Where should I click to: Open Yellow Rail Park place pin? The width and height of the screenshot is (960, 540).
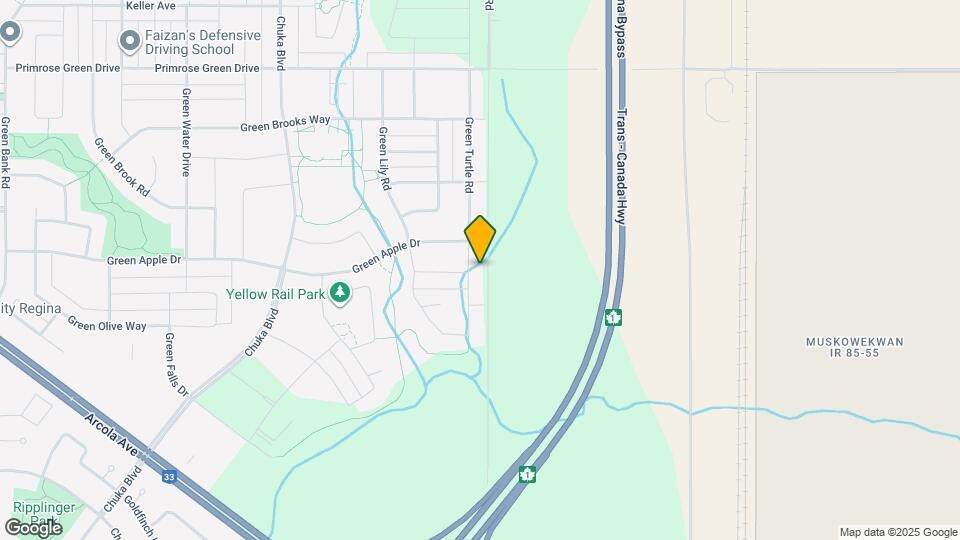click(342, 293)
